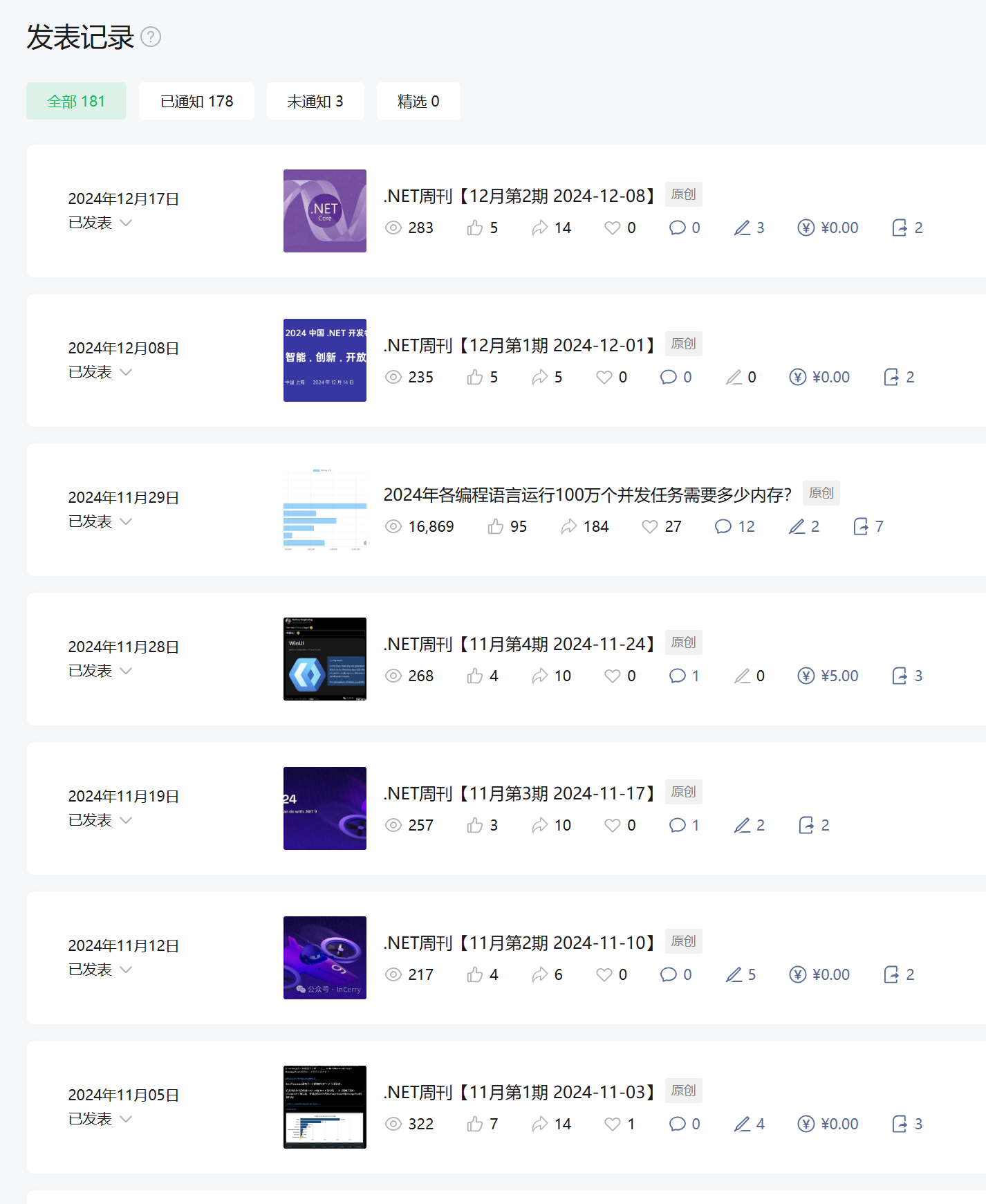Screen dimensions: 986x1204
Task: Expand the 已发表 dropdown under 2024年12月17日
Action: click(x=126, y=223)
